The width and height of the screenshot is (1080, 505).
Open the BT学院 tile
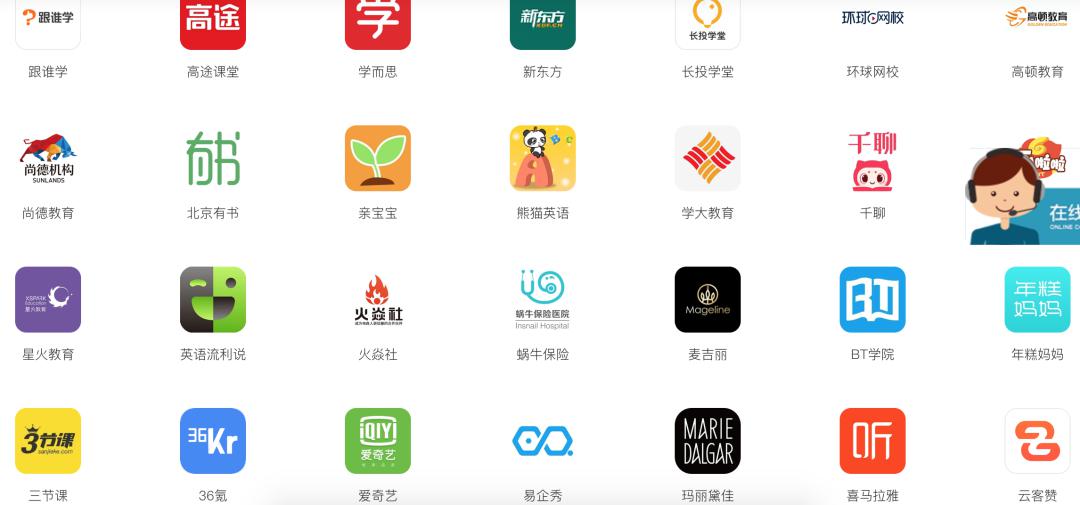(873, 299)
